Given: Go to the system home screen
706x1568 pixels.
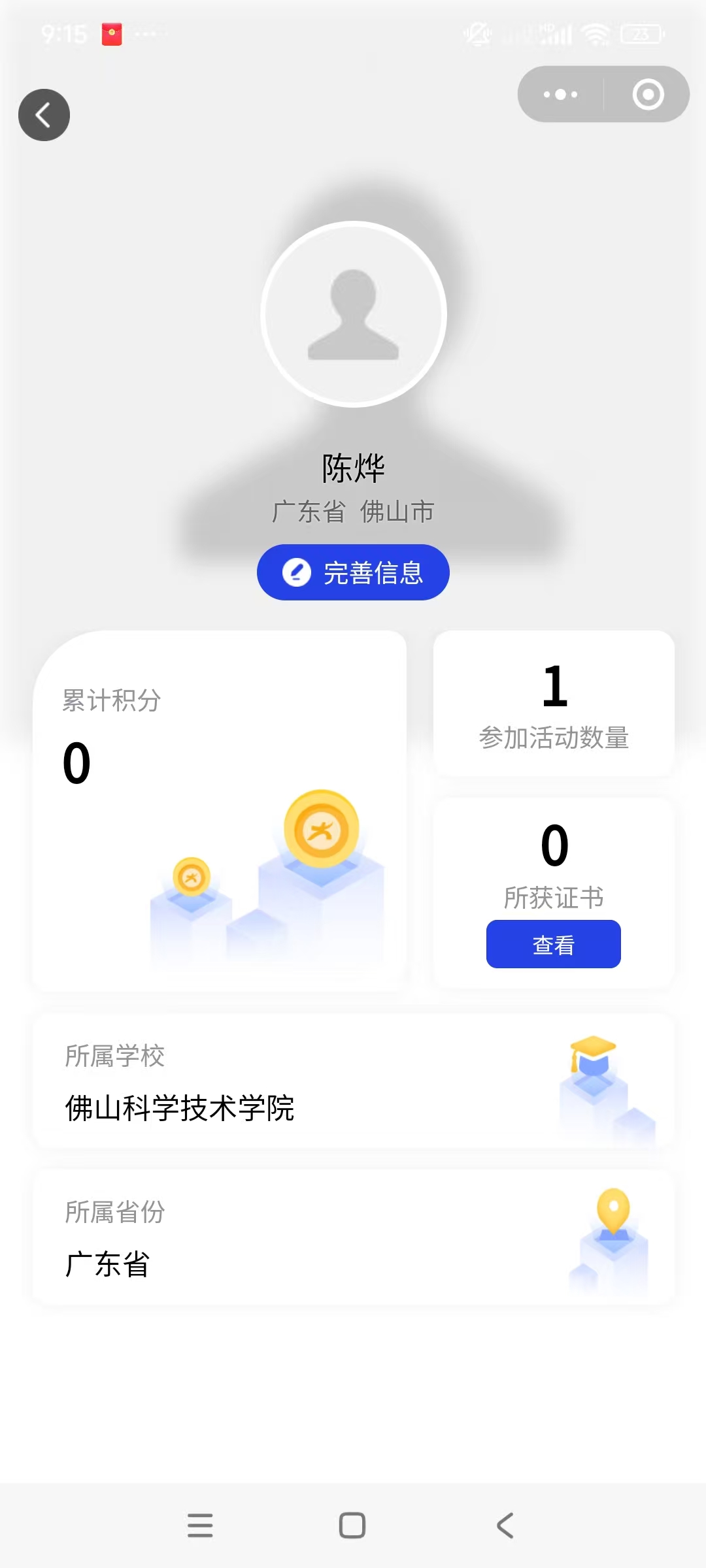Looking at the screenshot, I should [x=352, y=1526].
